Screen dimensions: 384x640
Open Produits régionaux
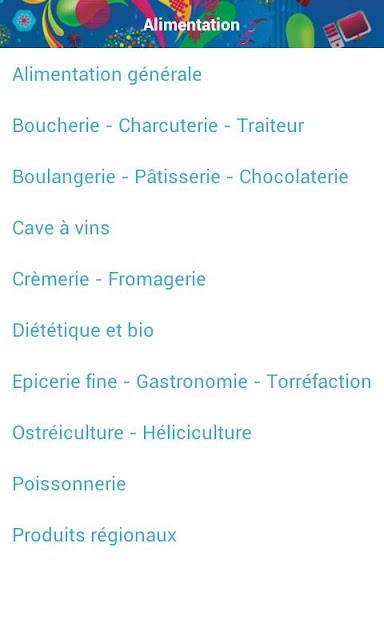point(192,535)
